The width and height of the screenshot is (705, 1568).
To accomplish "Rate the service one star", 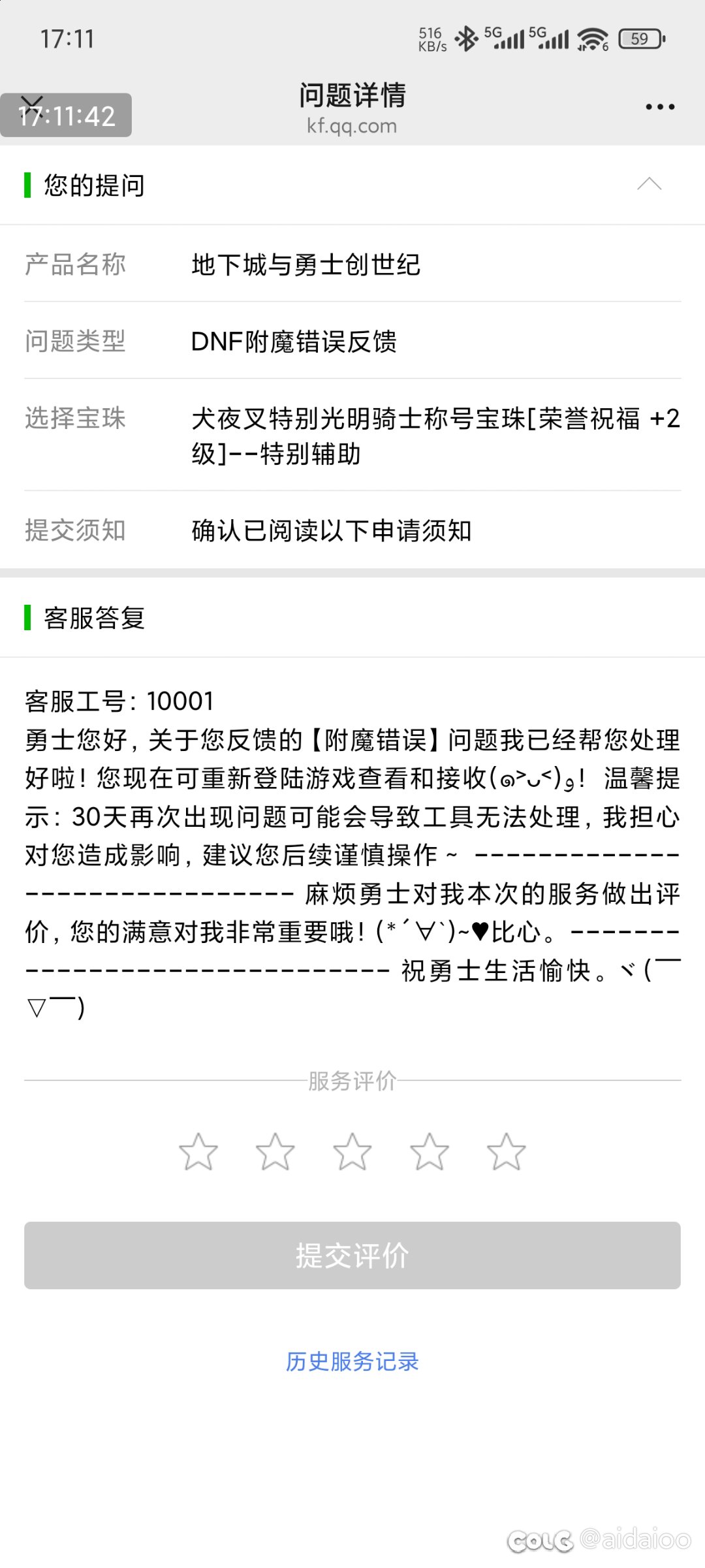I will [x=198, y=1151].
